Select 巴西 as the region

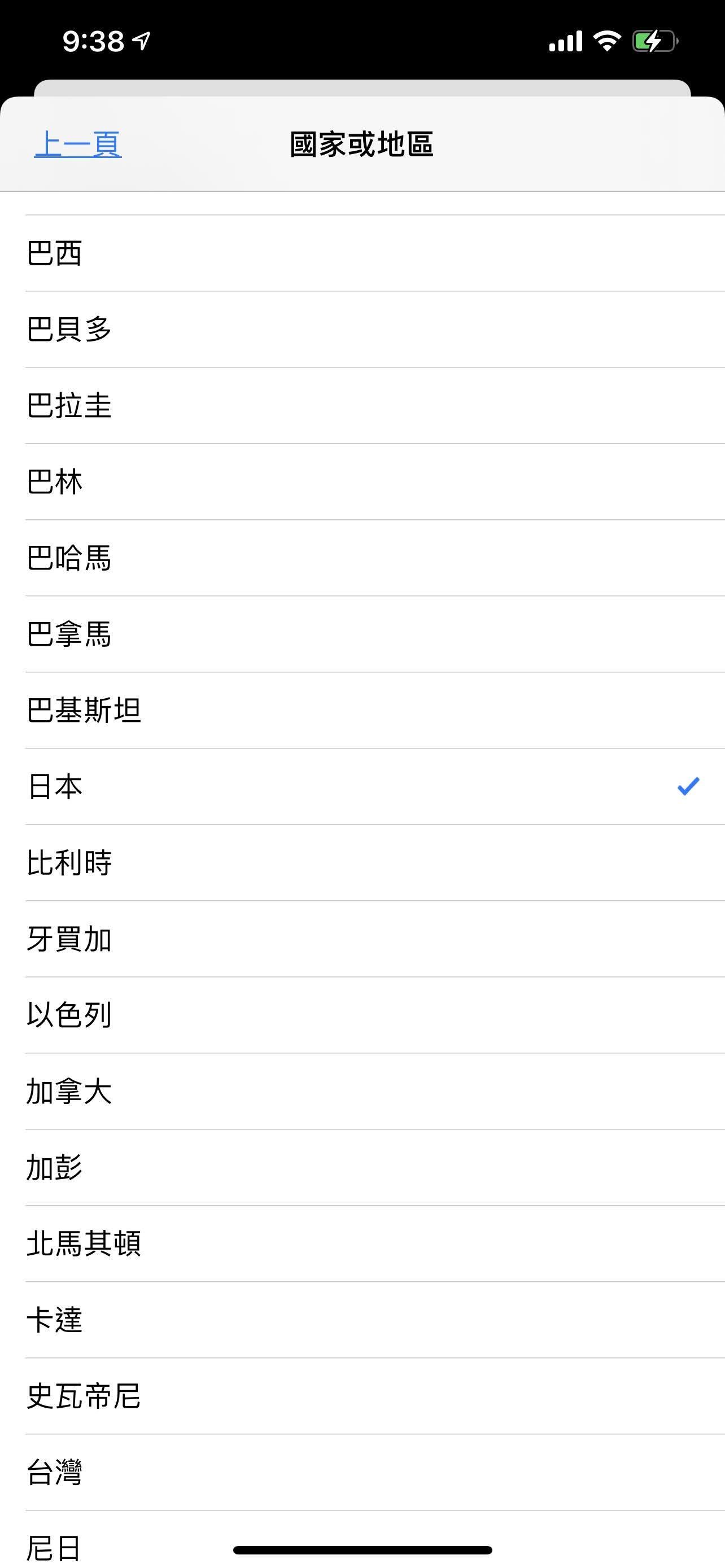coord(362,253)
